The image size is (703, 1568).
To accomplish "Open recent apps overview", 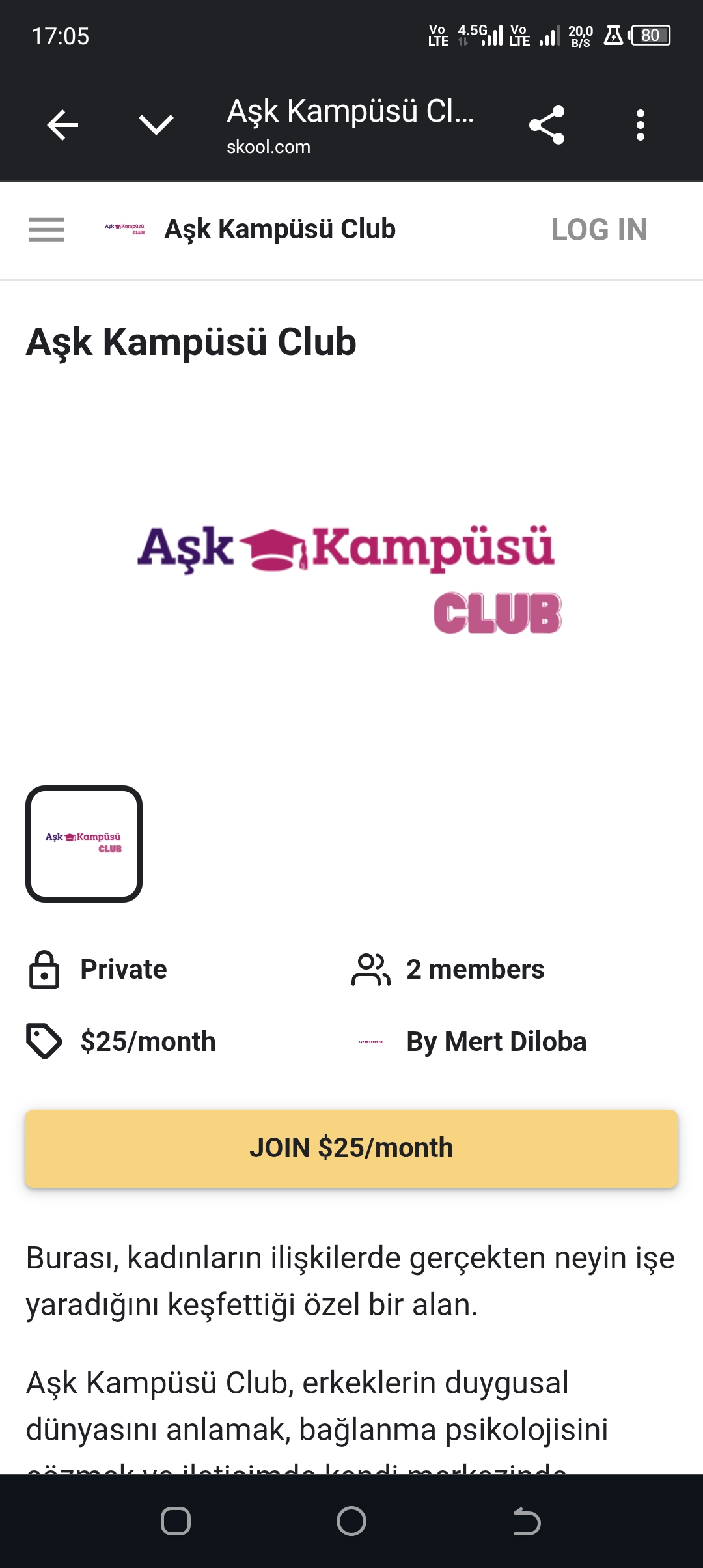I will click(x=176, y=1521).
